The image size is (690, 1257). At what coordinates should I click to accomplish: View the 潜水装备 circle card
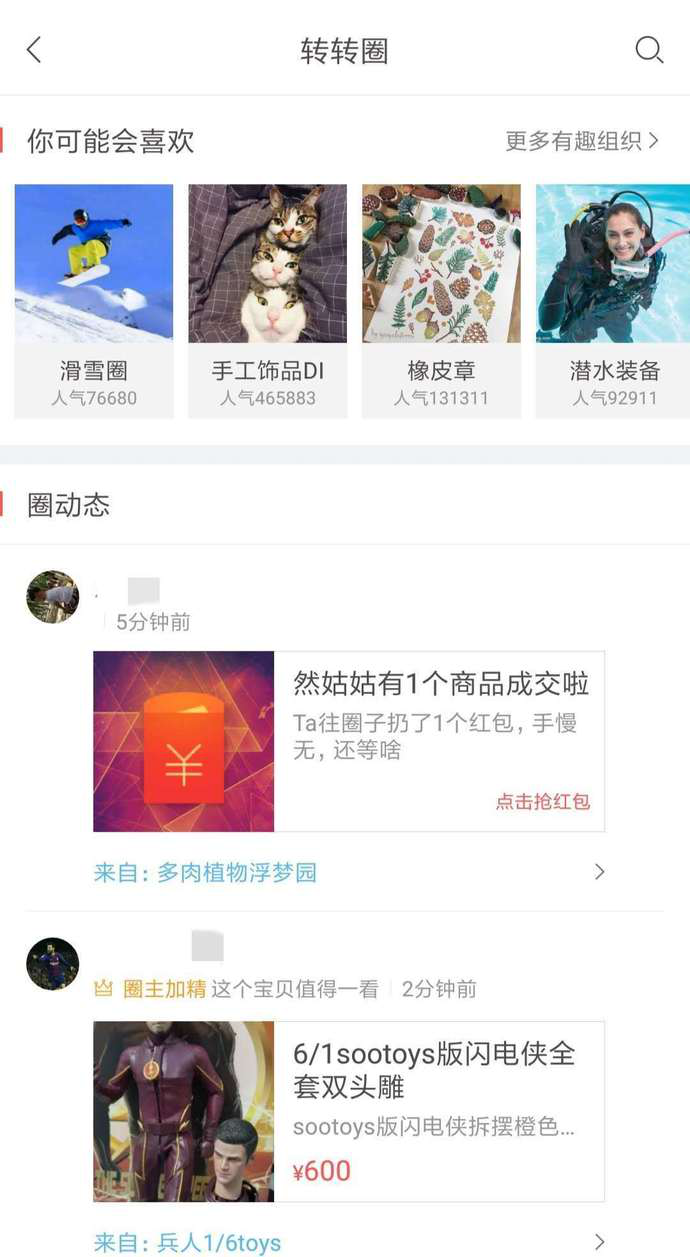click(x=613, y=300)
